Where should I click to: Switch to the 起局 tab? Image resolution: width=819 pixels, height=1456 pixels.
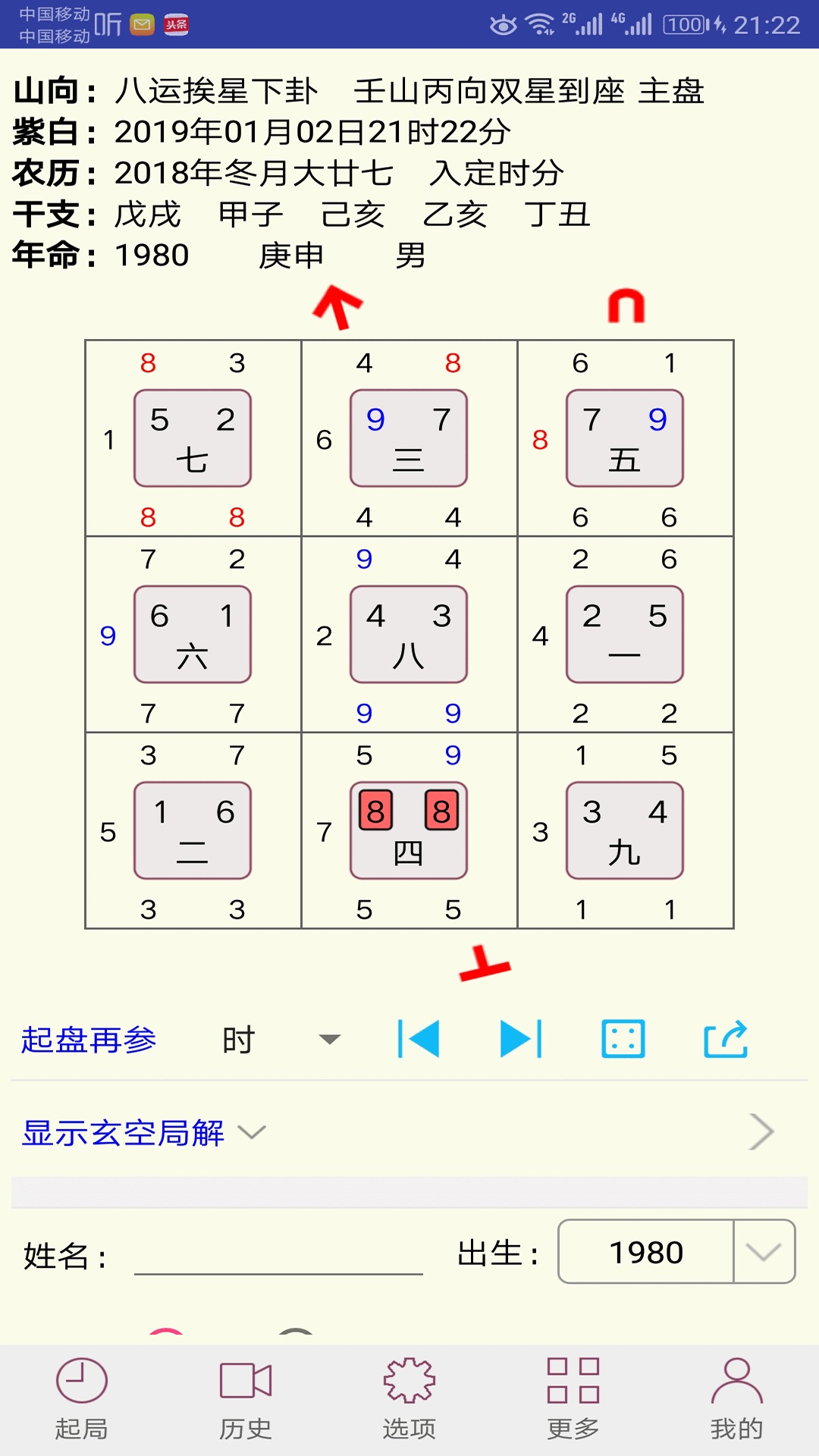[x=82, y=1399]
